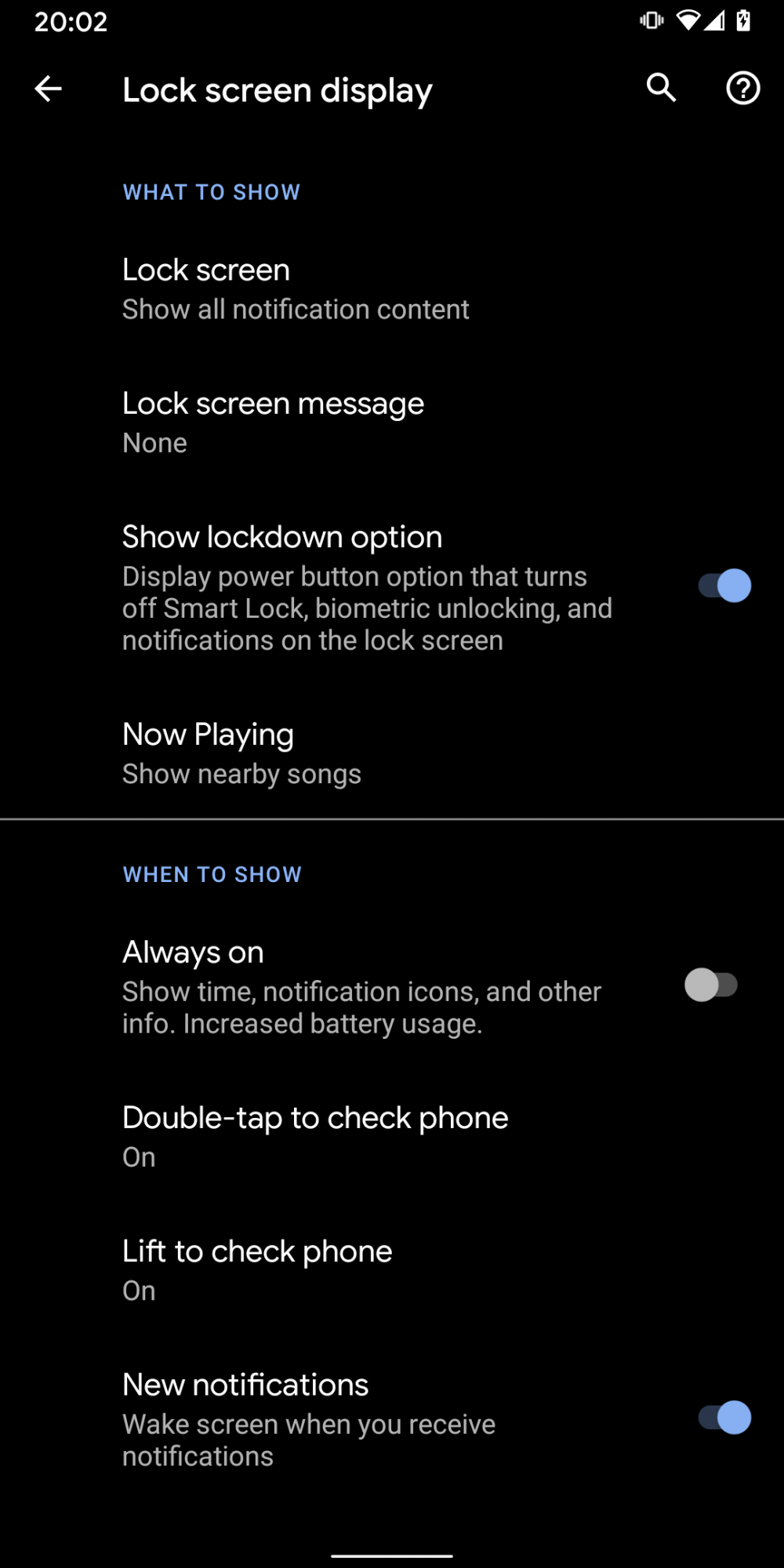
Task: Open the Lock screen notification setting
Action: pos(392,289)
